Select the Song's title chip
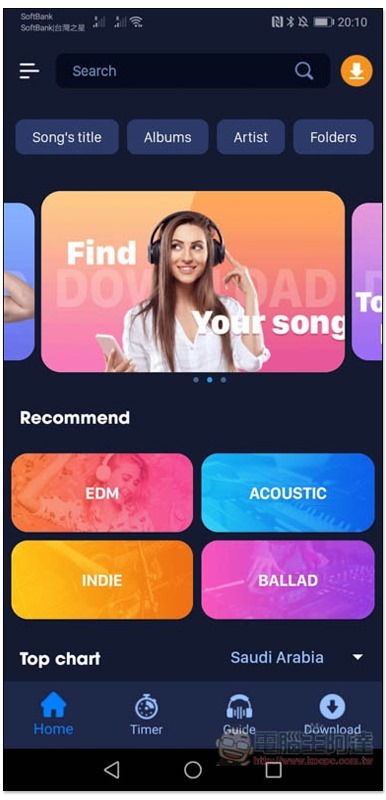386x800 pixels. pyautogui.click(x=67, y=137)
